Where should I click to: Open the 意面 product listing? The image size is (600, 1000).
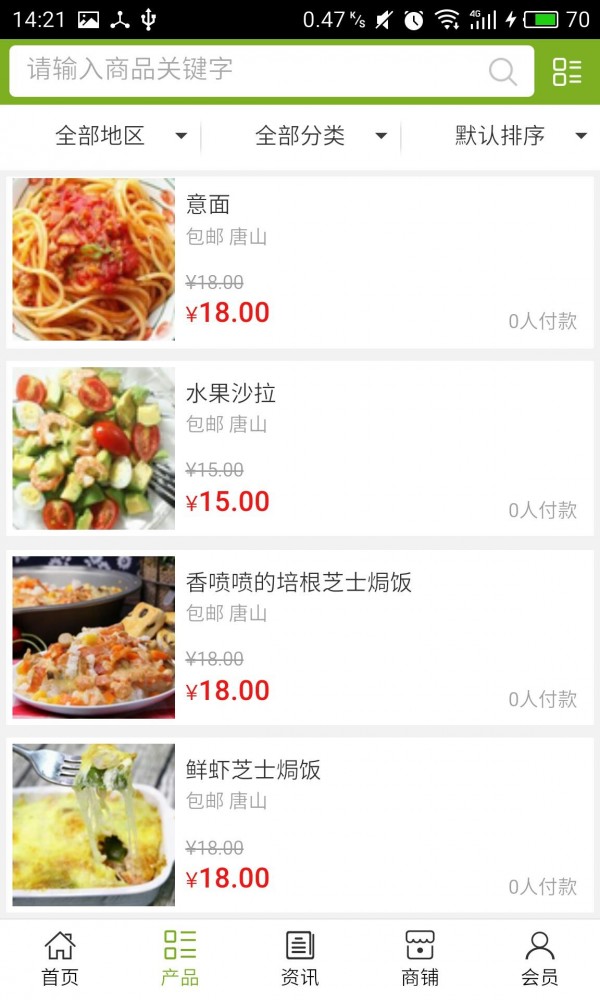(300, 261)
